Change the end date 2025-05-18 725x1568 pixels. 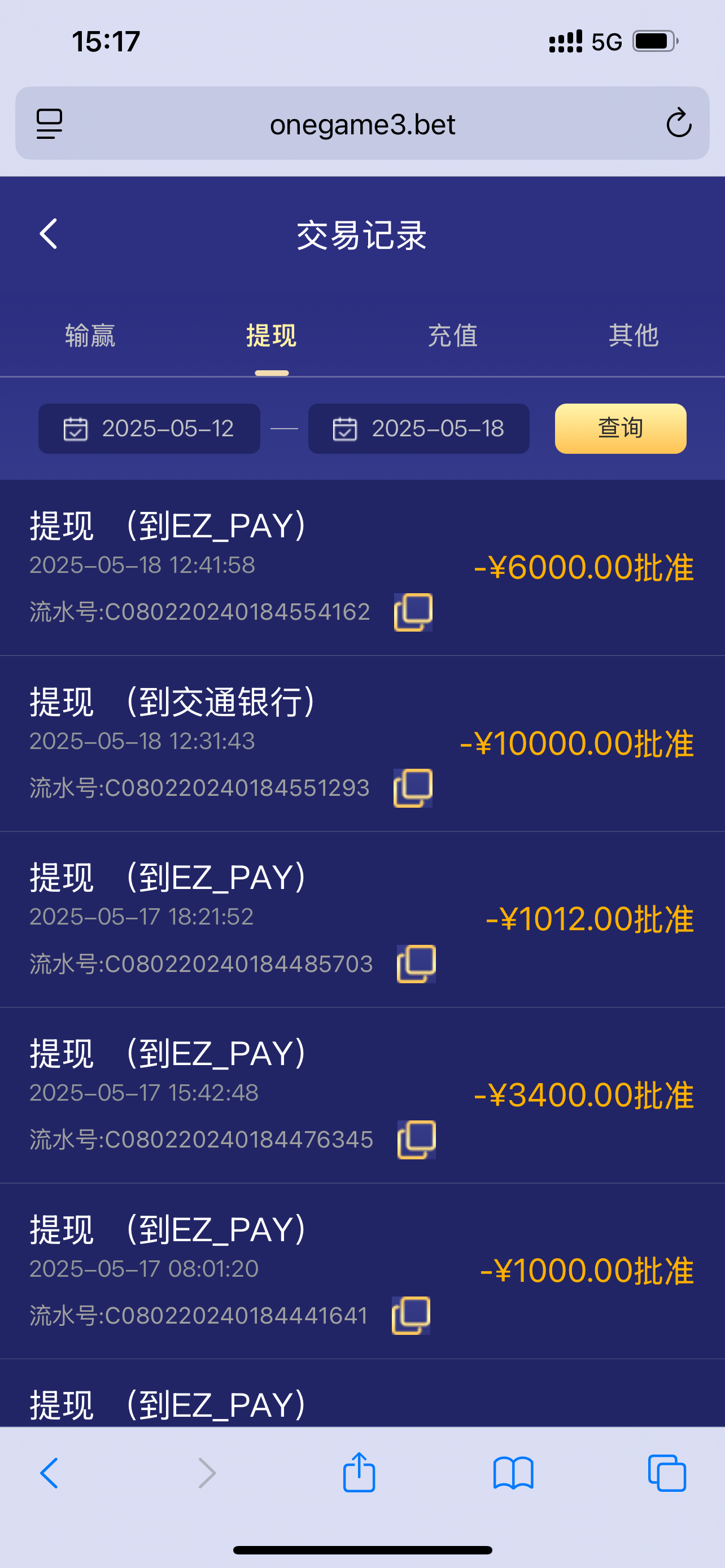coord(419,428)
